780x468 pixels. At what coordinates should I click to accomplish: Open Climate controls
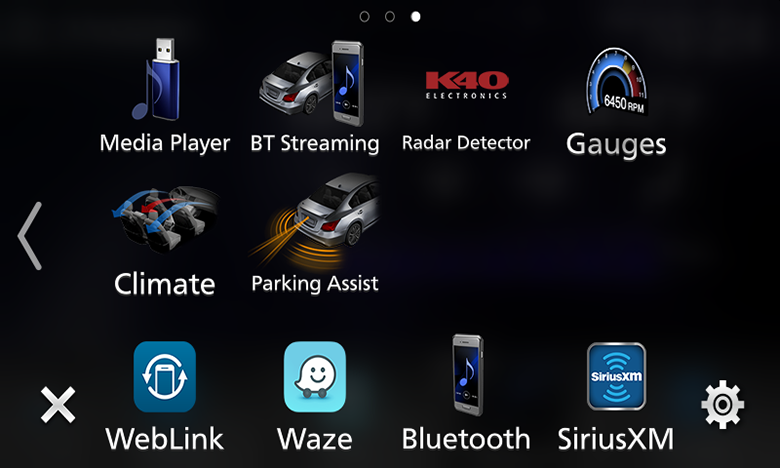[165, 235]
